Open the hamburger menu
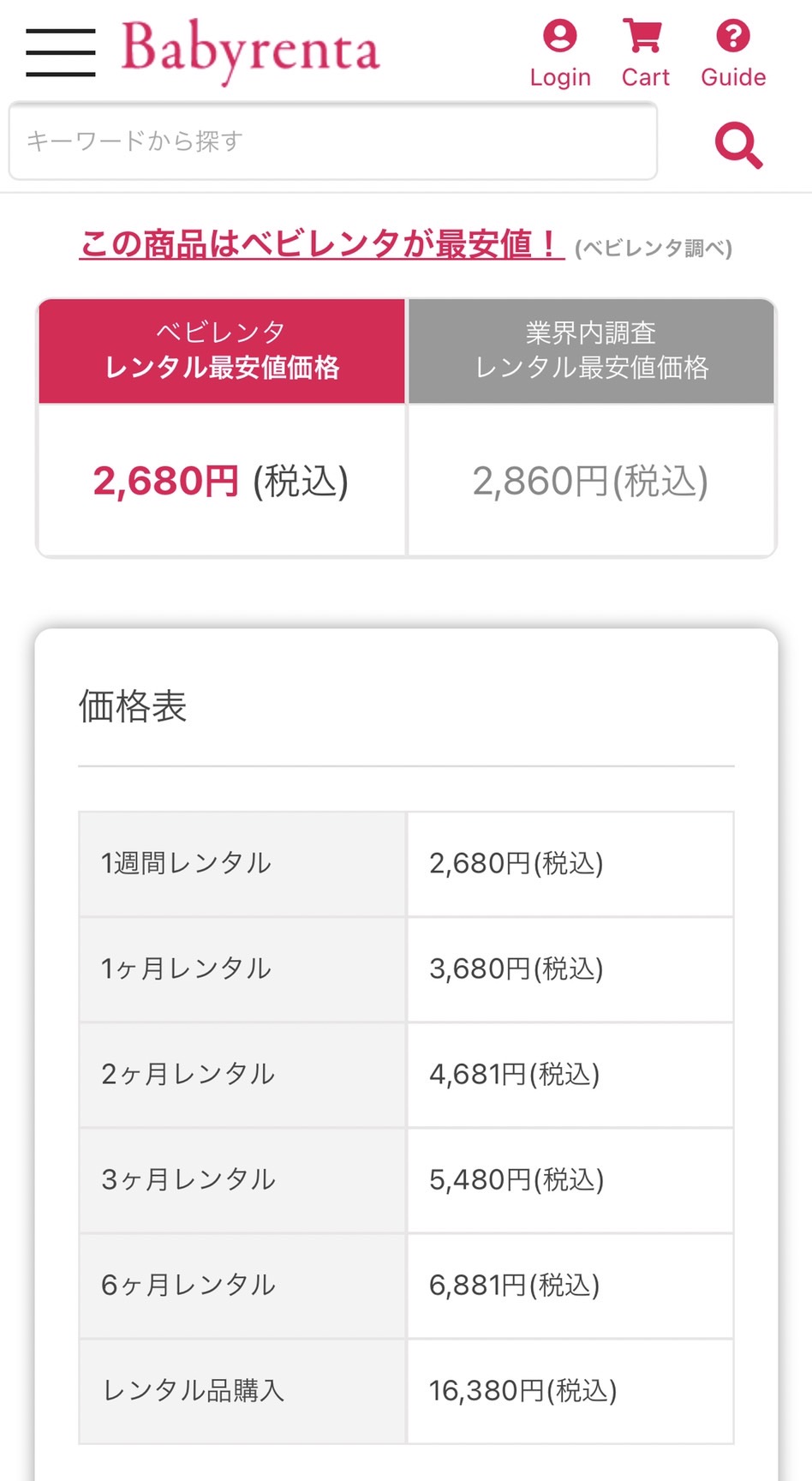Viewport: 812px width, 1481px height. pos(60,52)
